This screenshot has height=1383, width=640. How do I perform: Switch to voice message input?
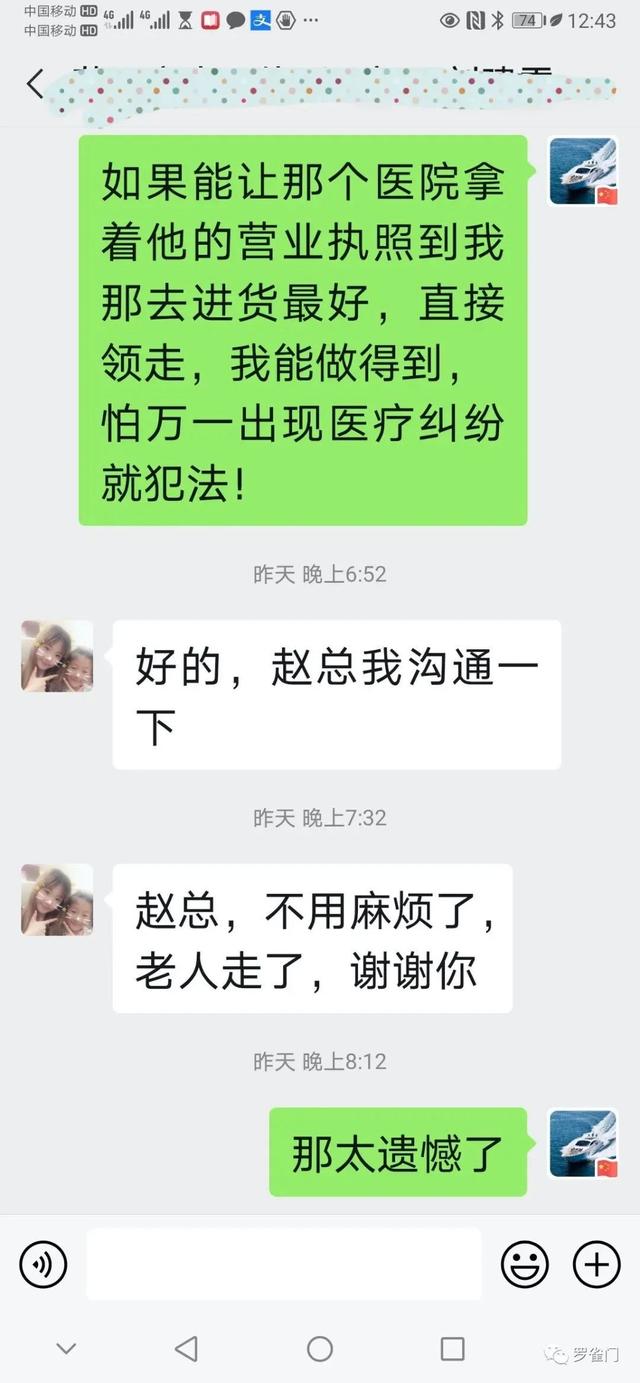pyautogui.click(x=43, y=1264)
